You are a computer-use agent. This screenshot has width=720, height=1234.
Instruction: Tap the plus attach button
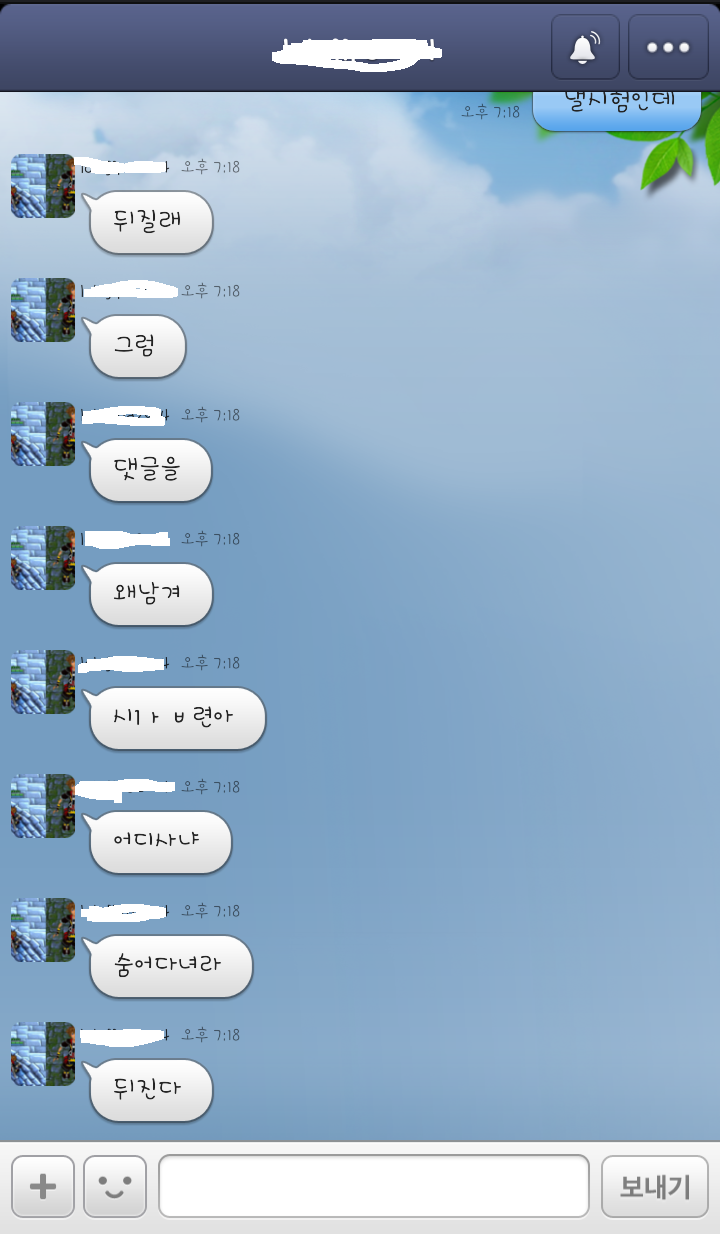click(x=43, y=1187)
